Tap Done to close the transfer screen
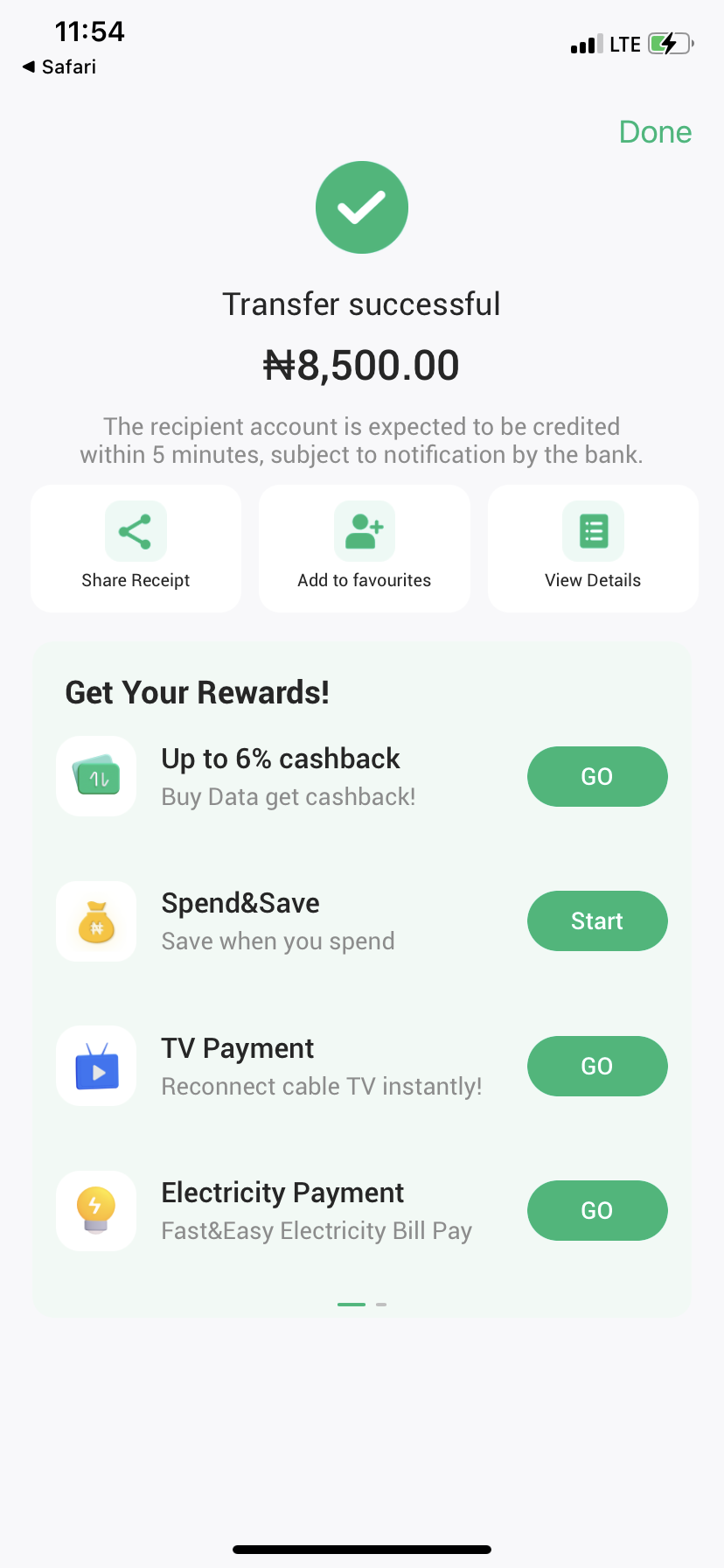 (x=654, y=132)
